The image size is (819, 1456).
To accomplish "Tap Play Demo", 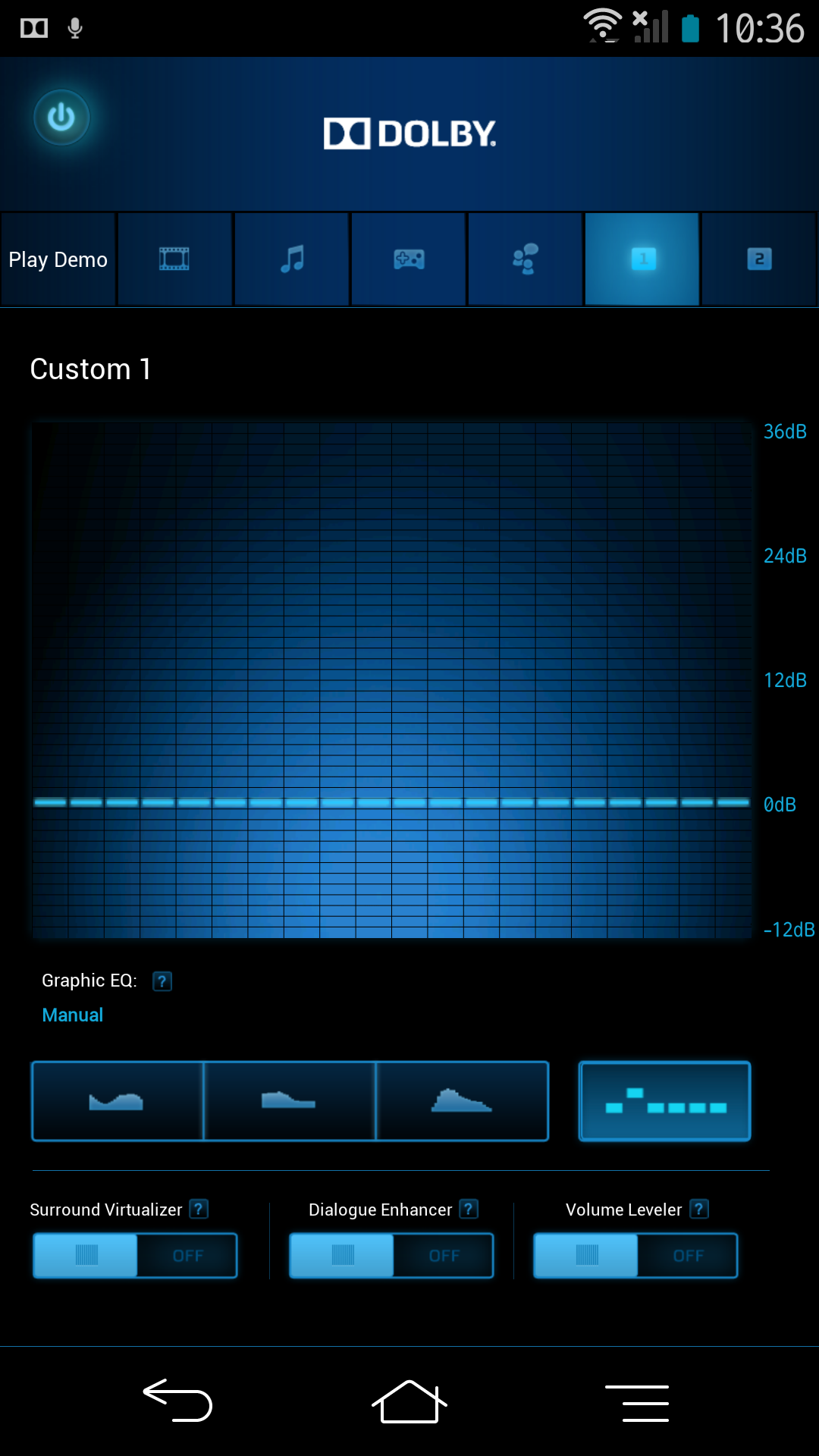I will pyautogui.click(x=58, y=259).
